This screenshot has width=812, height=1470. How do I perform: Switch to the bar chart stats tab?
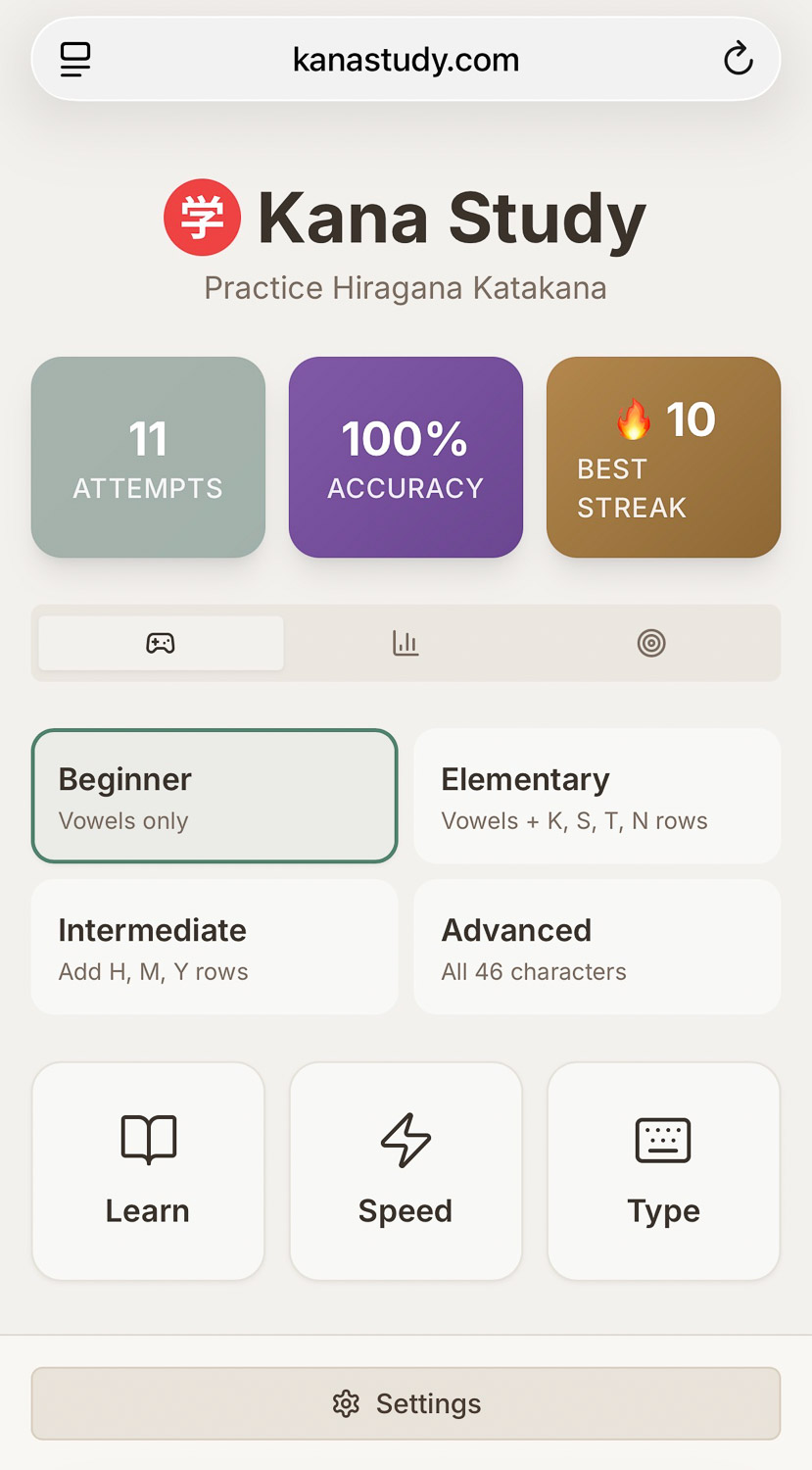click(x=406, y=643)
